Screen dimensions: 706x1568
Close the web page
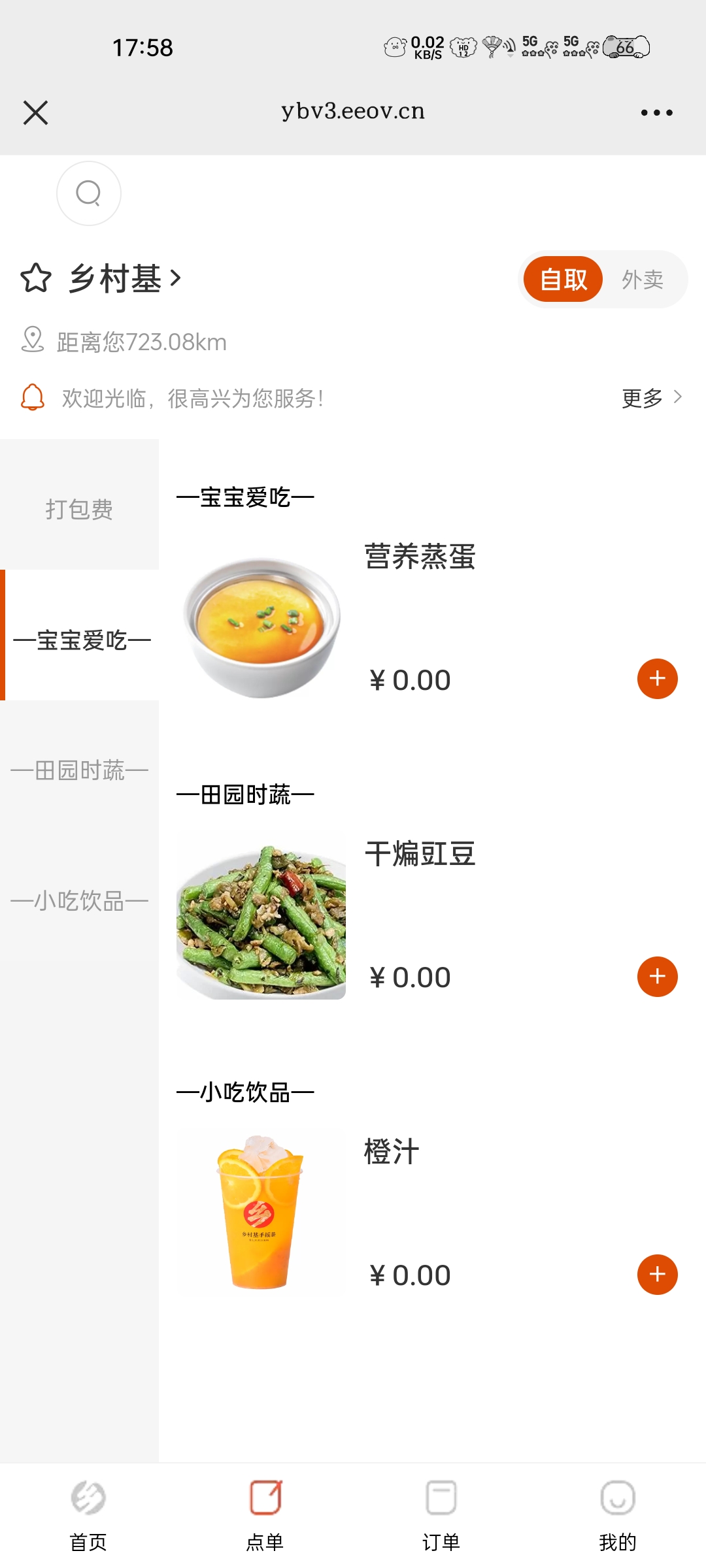coord(36,112)
